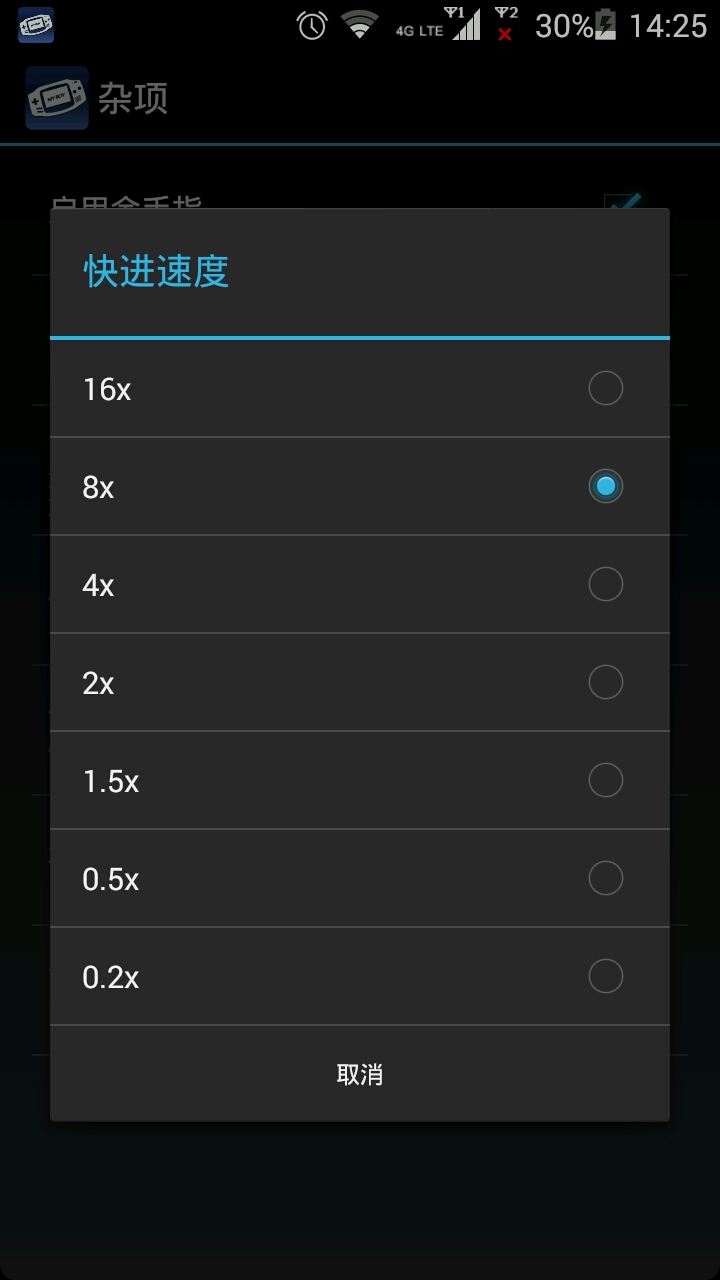Image resolution: width=720 pixels, height=1280 pixels.
Task: Select 1.5x as fast-forward speed
Action: click(x=360, y=780)
